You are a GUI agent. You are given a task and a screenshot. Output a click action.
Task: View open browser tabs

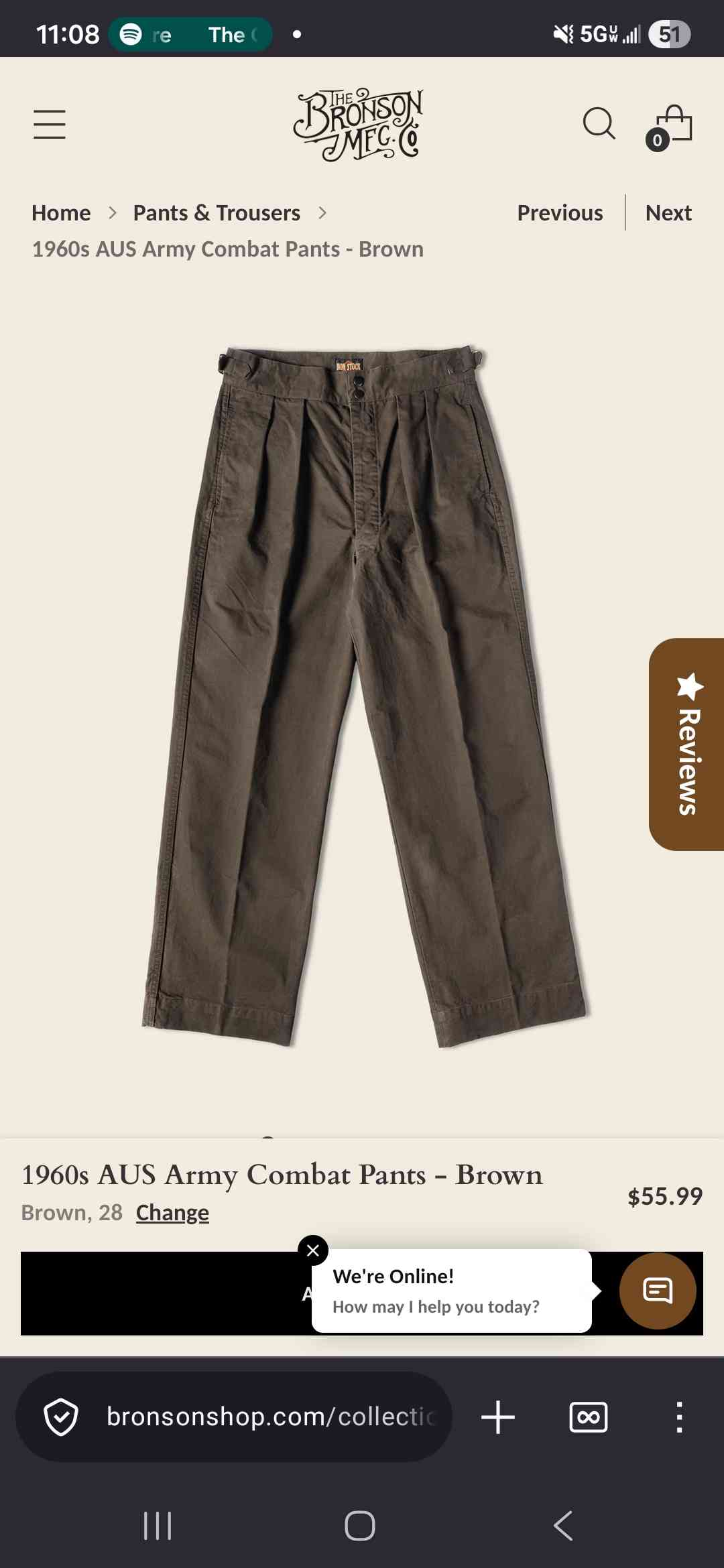click(588, 1417)
